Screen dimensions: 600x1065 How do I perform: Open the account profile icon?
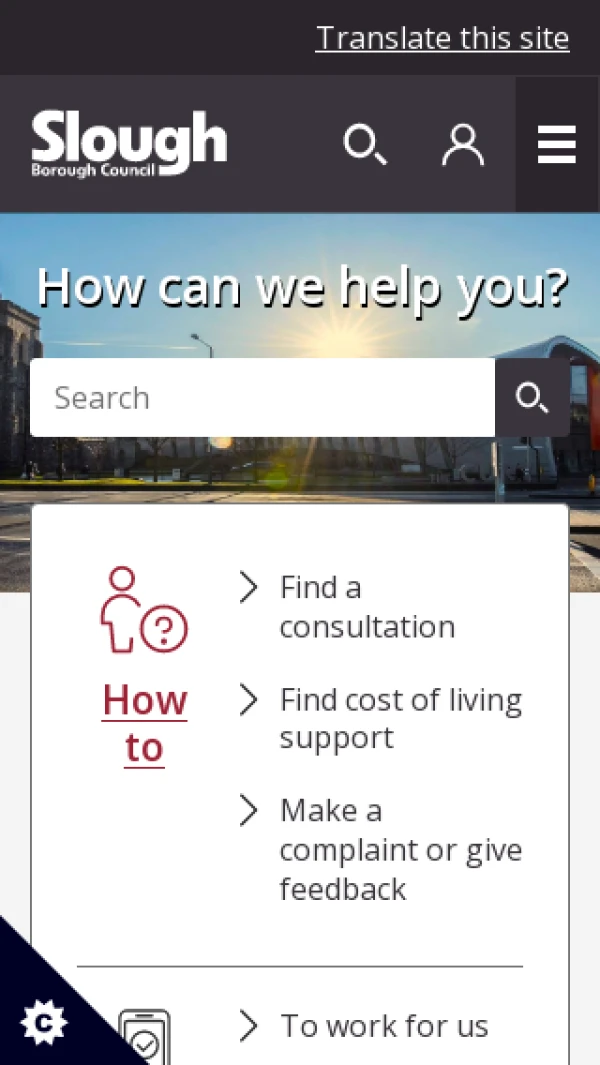click(462, 145)
